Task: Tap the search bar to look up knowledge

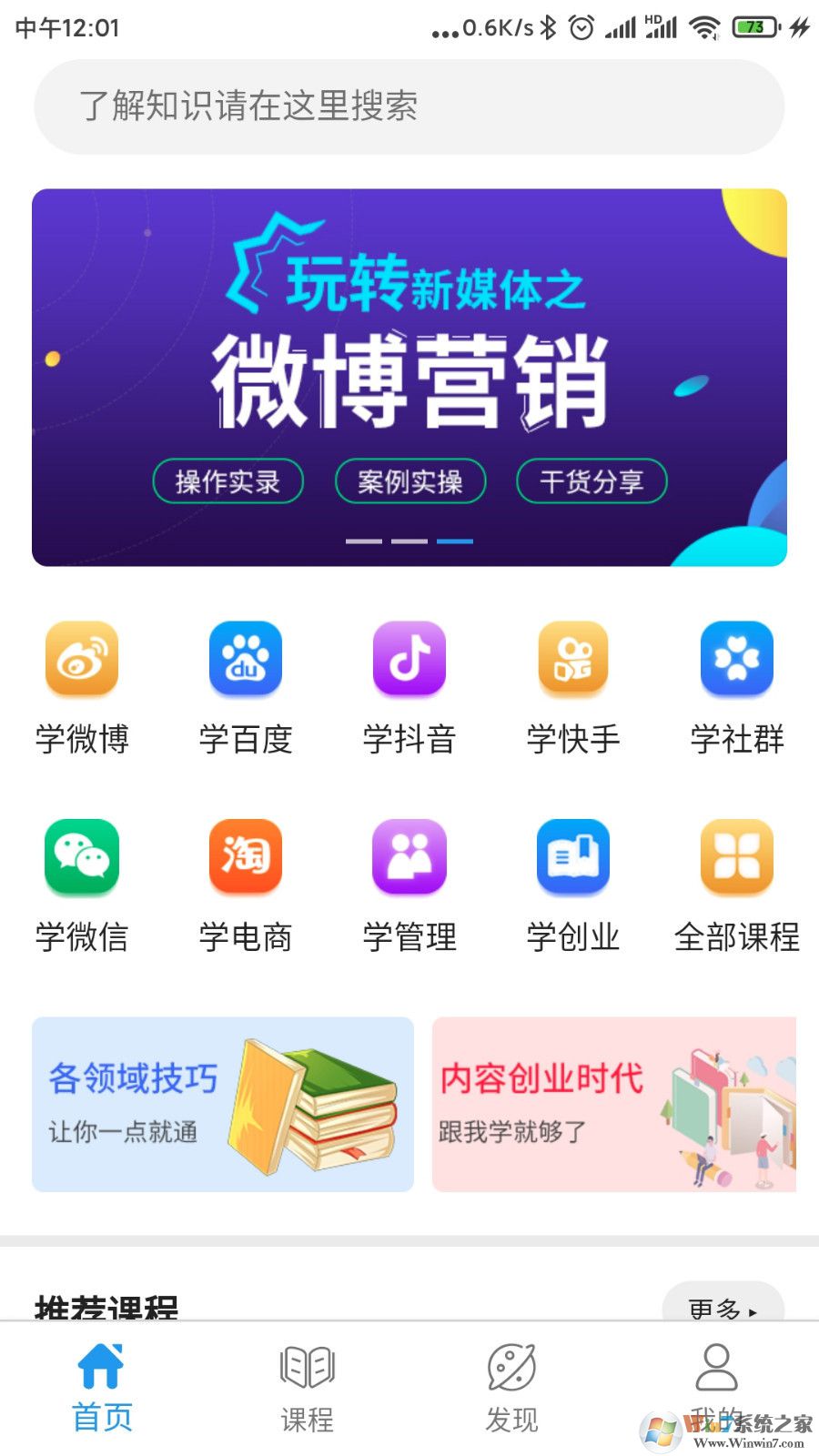Action: tap(409, 106)
